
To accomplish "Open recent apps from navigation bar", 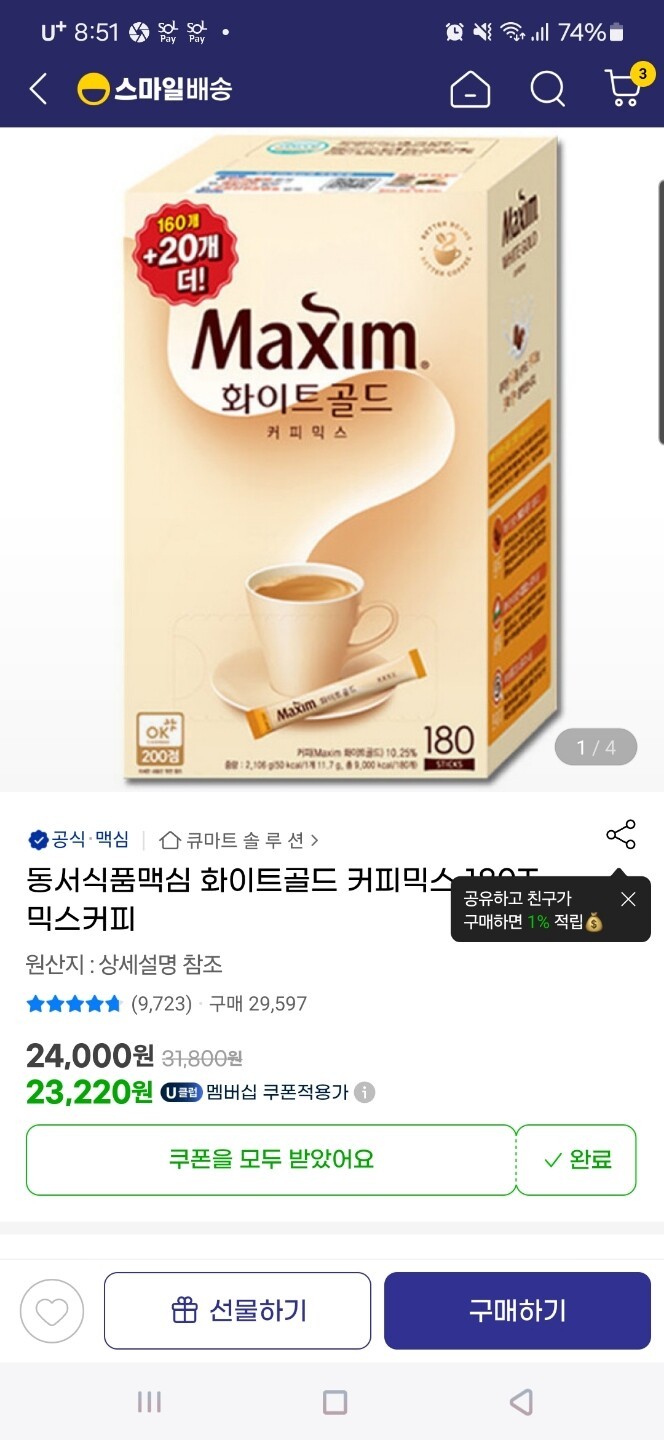I will (x=149, y=1402).
